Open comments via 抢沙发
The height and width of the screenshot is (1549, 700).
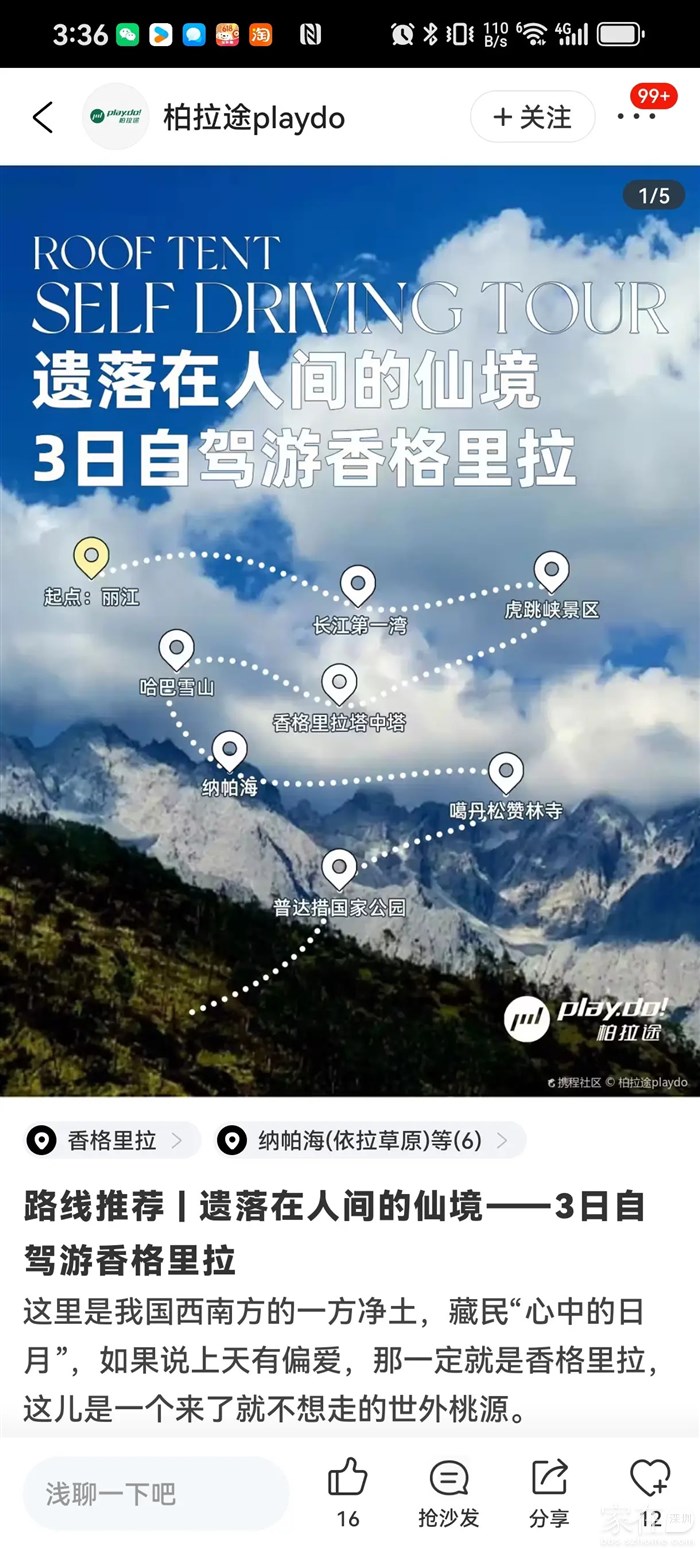click(x=449, y=1490)
